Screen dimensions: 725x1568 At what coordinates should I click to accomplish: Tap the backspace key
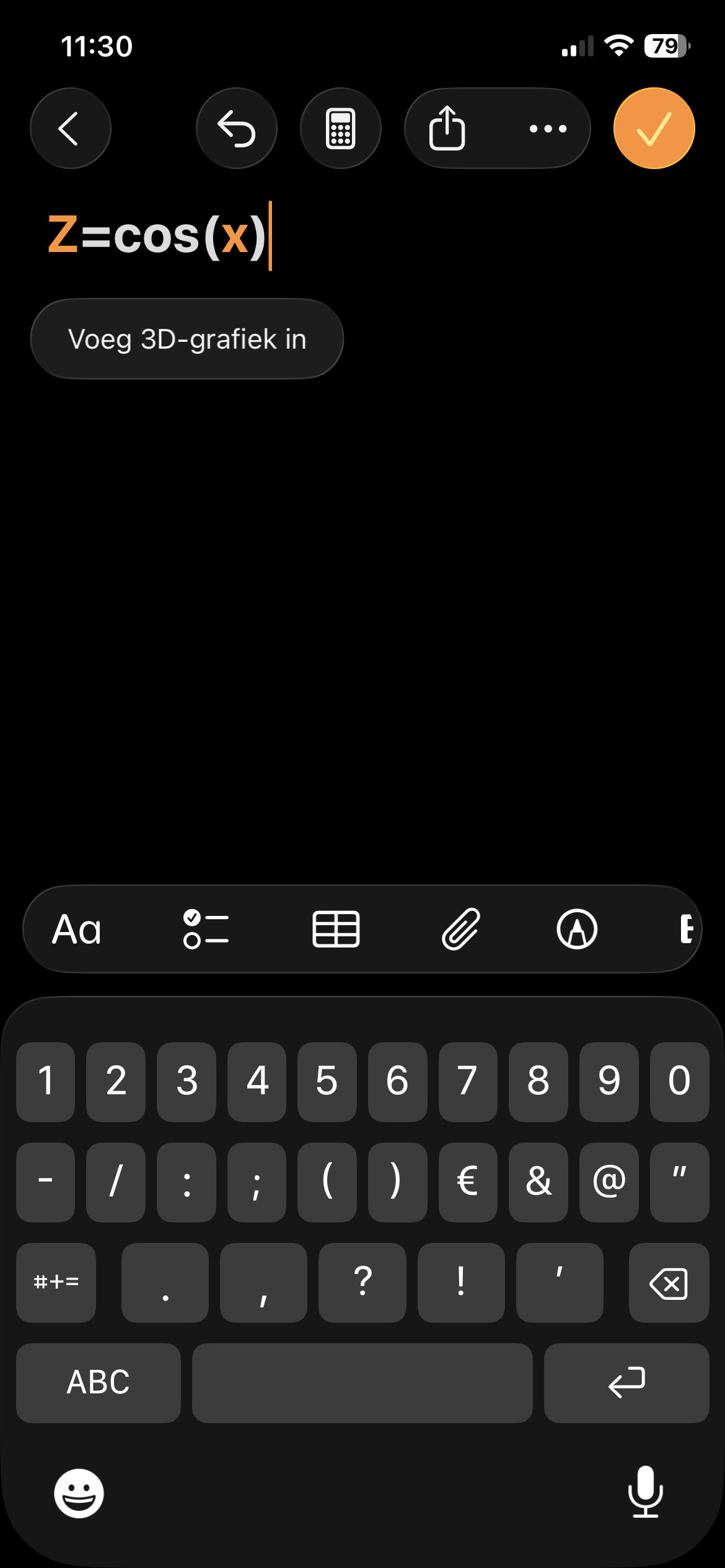[668, 1283]
